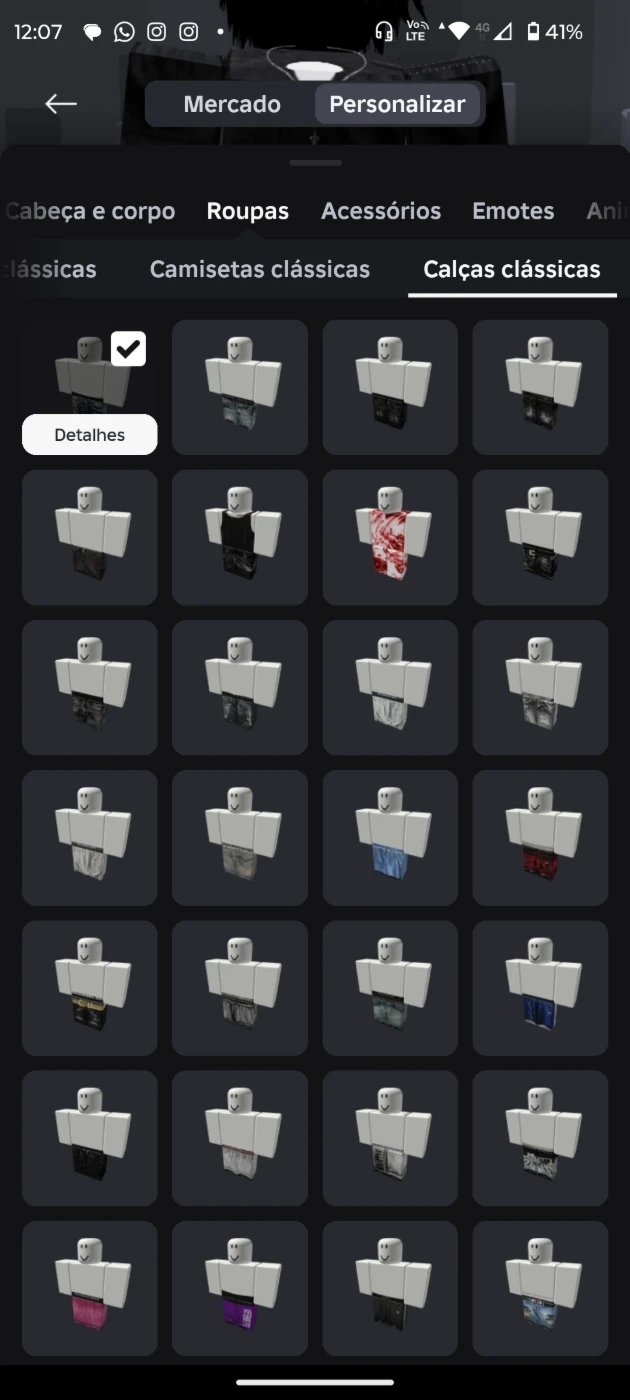
Task: Switch to the Mercado segment
Action: pos(232,104)
